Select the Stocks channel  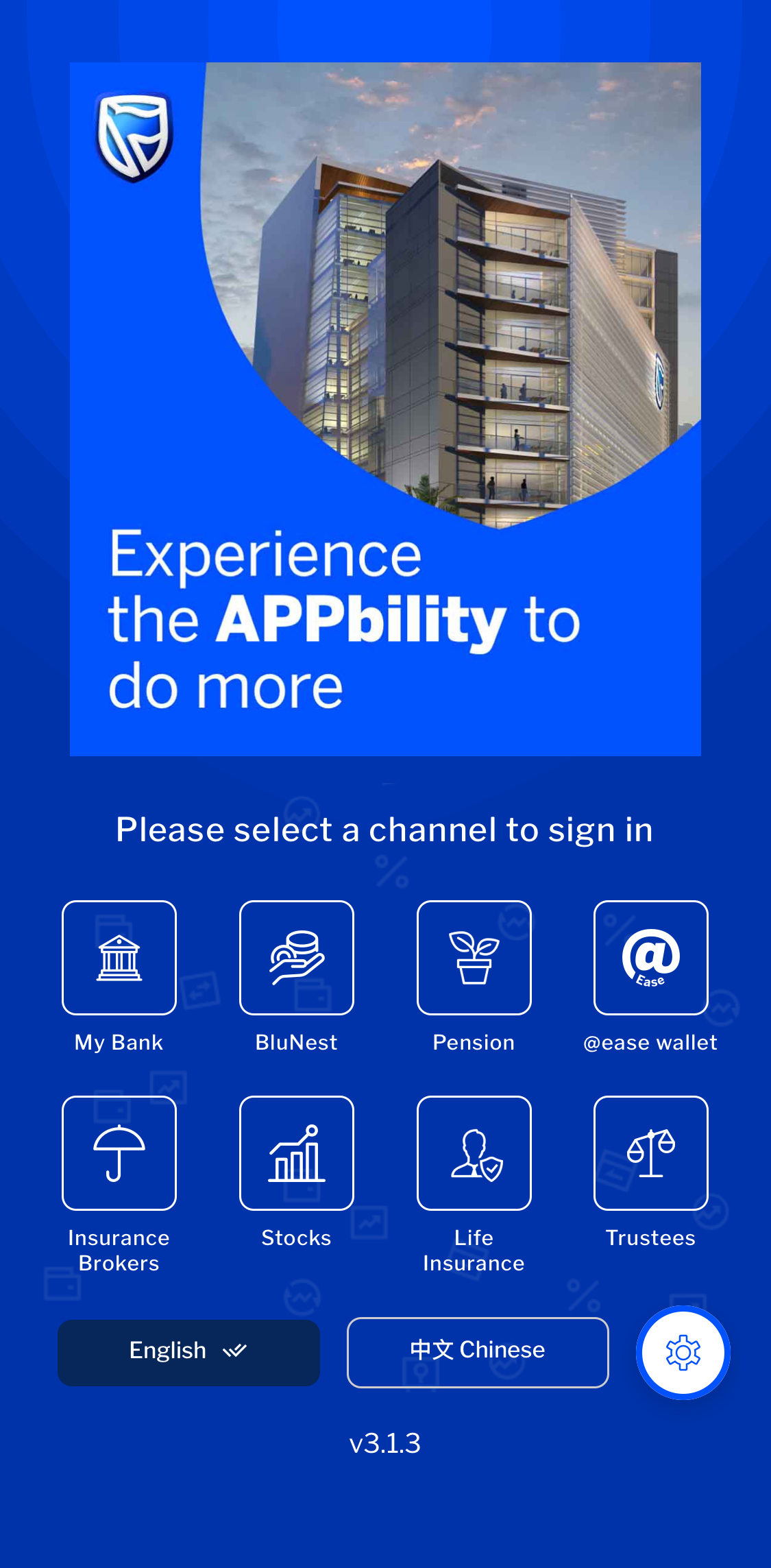[296, 1153]
